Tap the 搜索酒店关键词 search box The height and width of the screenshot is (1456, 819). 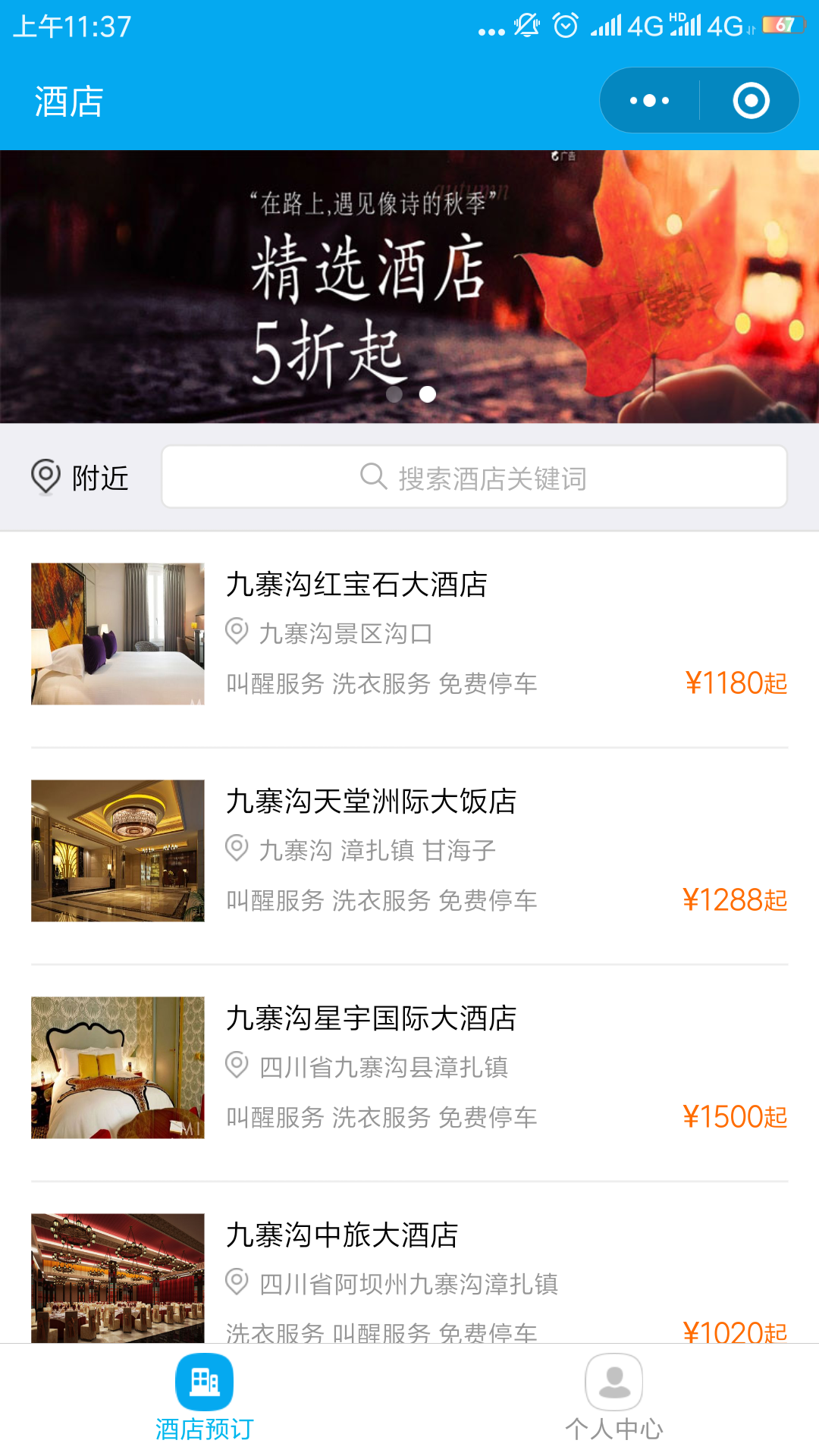pos(474,478)
